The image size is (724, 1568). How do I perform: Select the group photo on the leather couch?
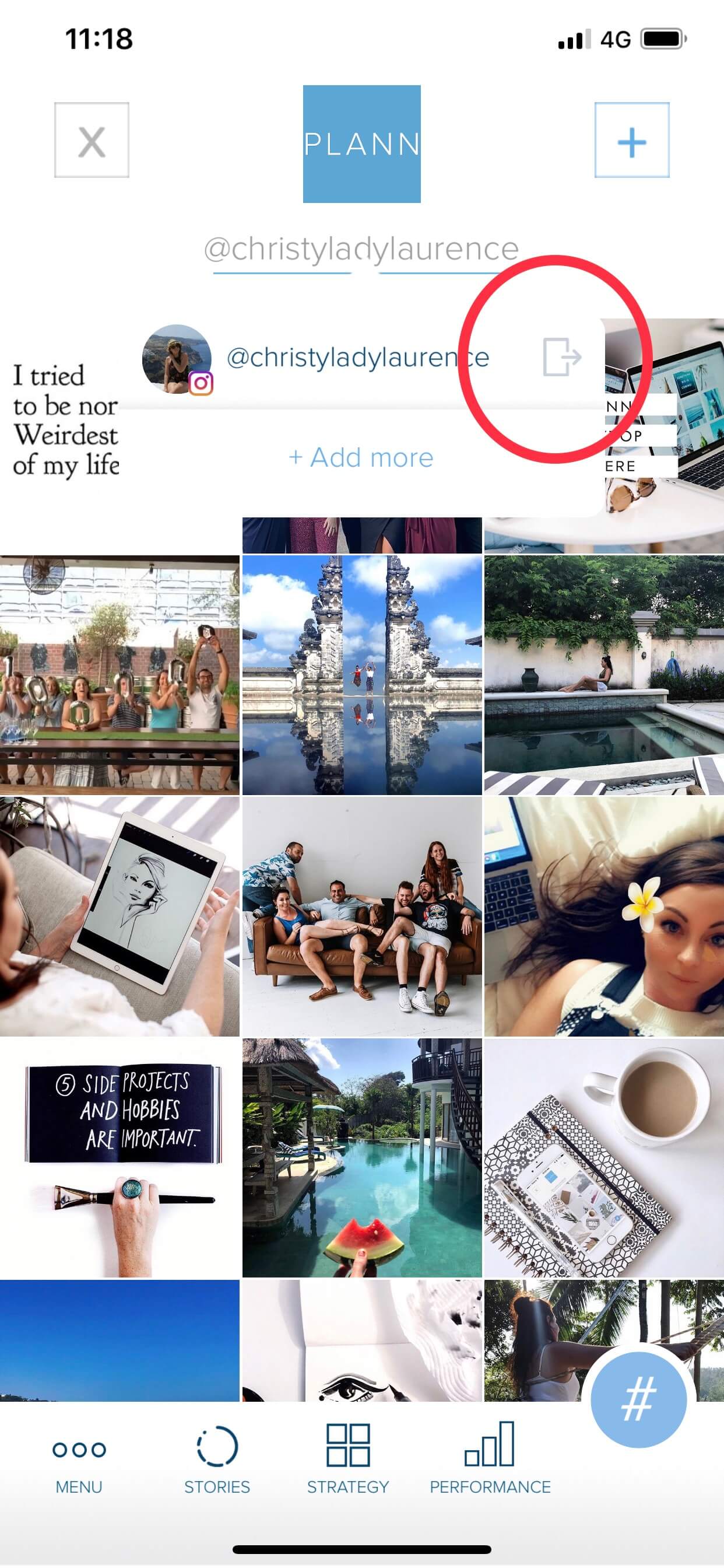tap(362, 916)
